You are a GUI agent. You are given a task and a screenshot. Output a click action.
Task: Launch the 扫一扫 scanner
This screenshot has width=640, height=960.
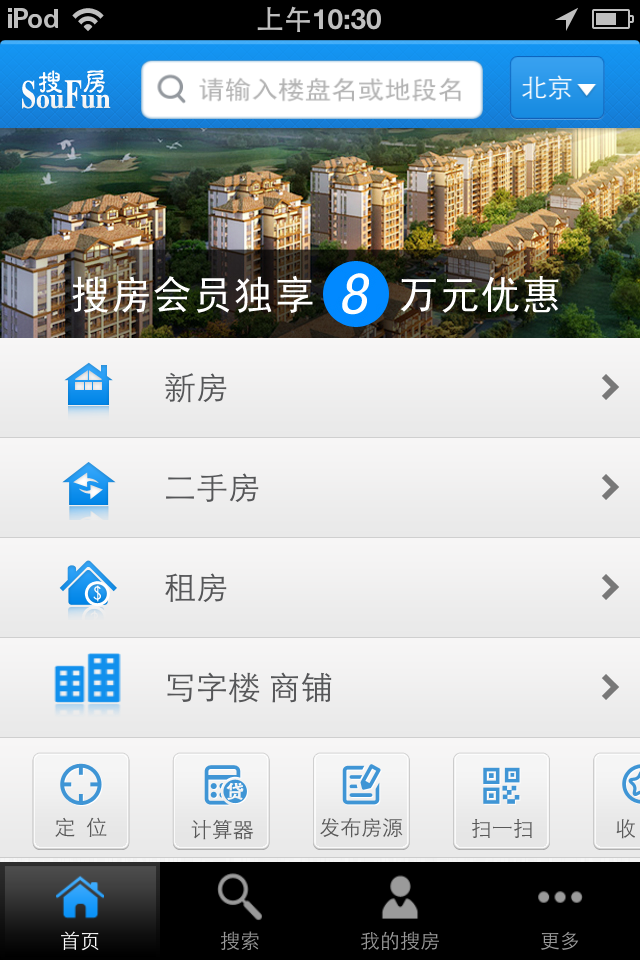click(501, 800)
